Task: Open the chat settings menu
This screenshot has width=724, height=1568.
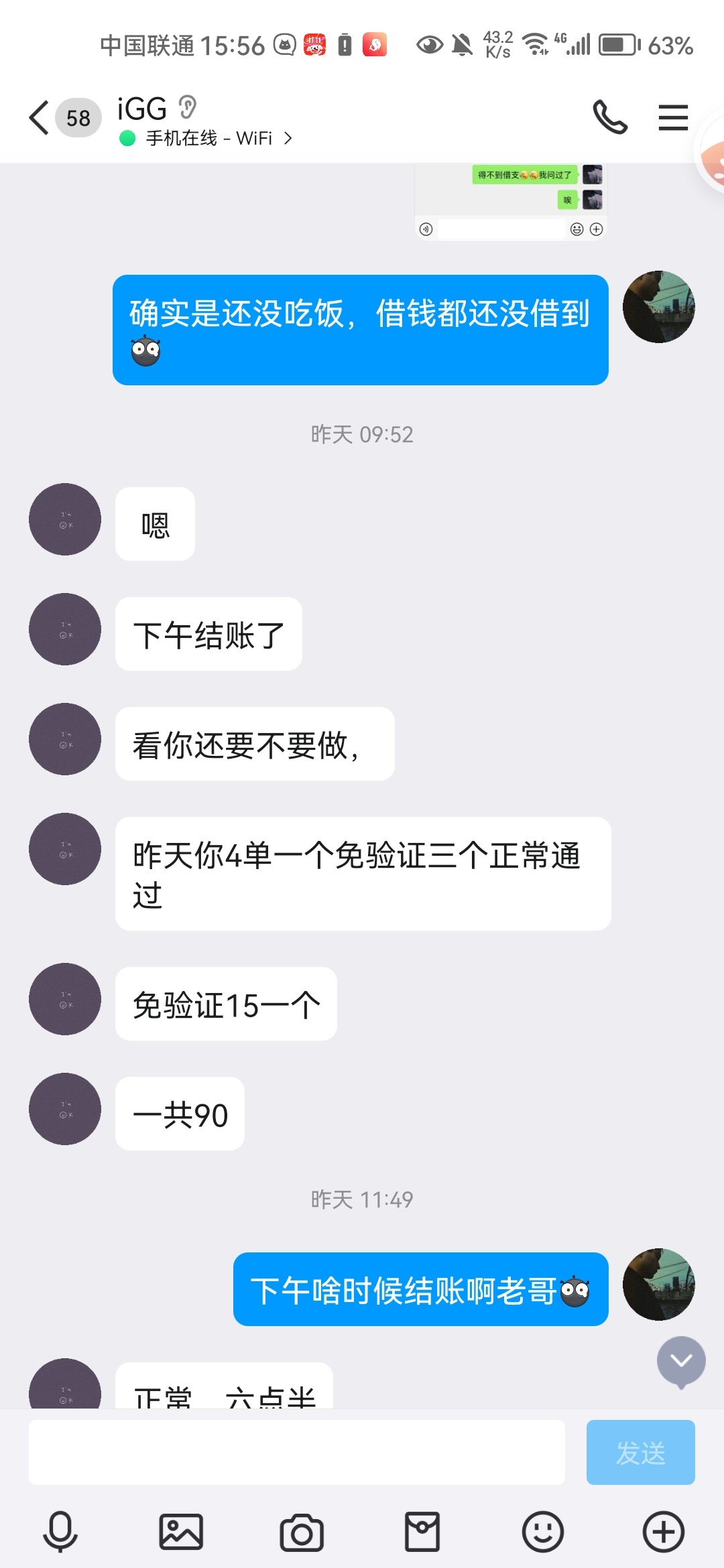Action: pyautogui.click(x=673, y=118)
